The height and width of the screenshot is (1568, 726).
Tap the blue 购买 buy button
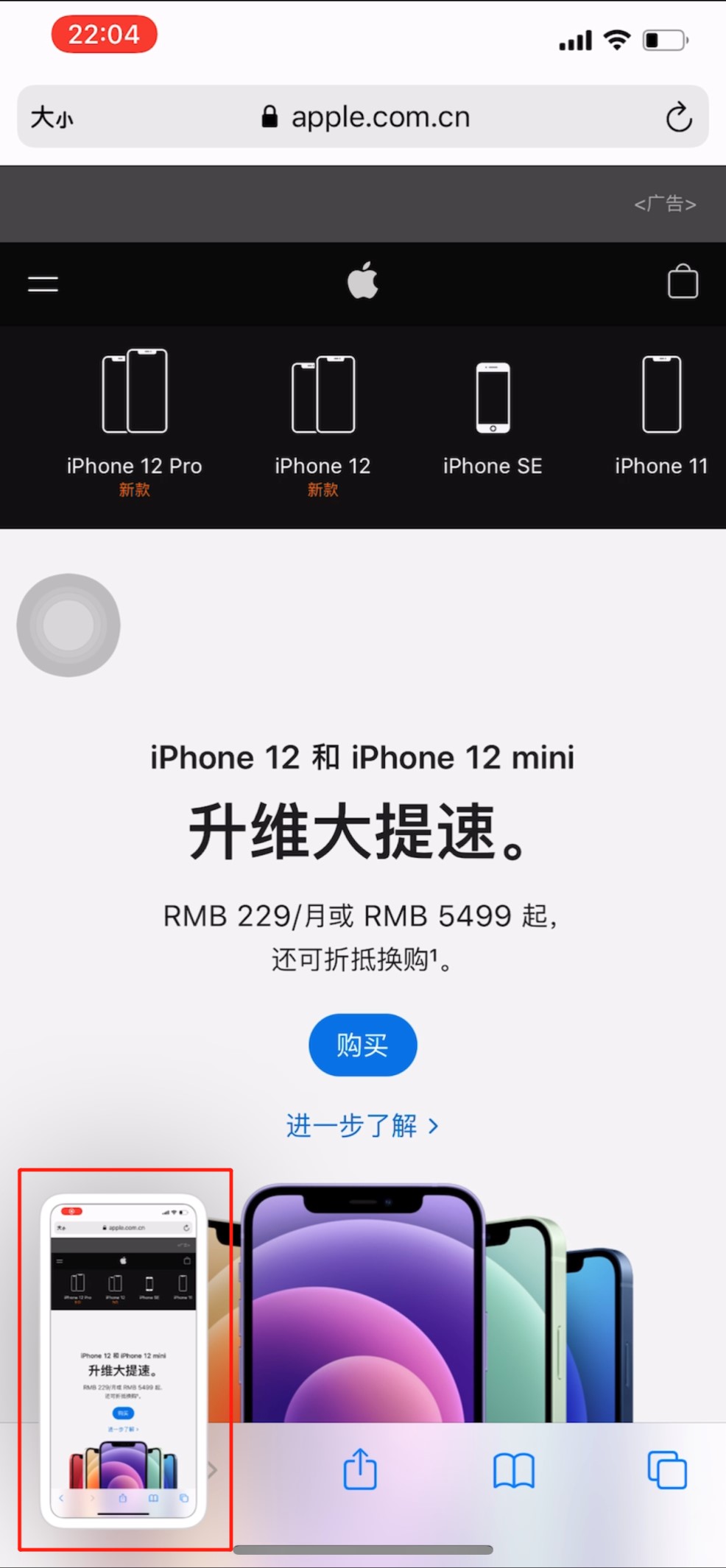point(363,1045)
